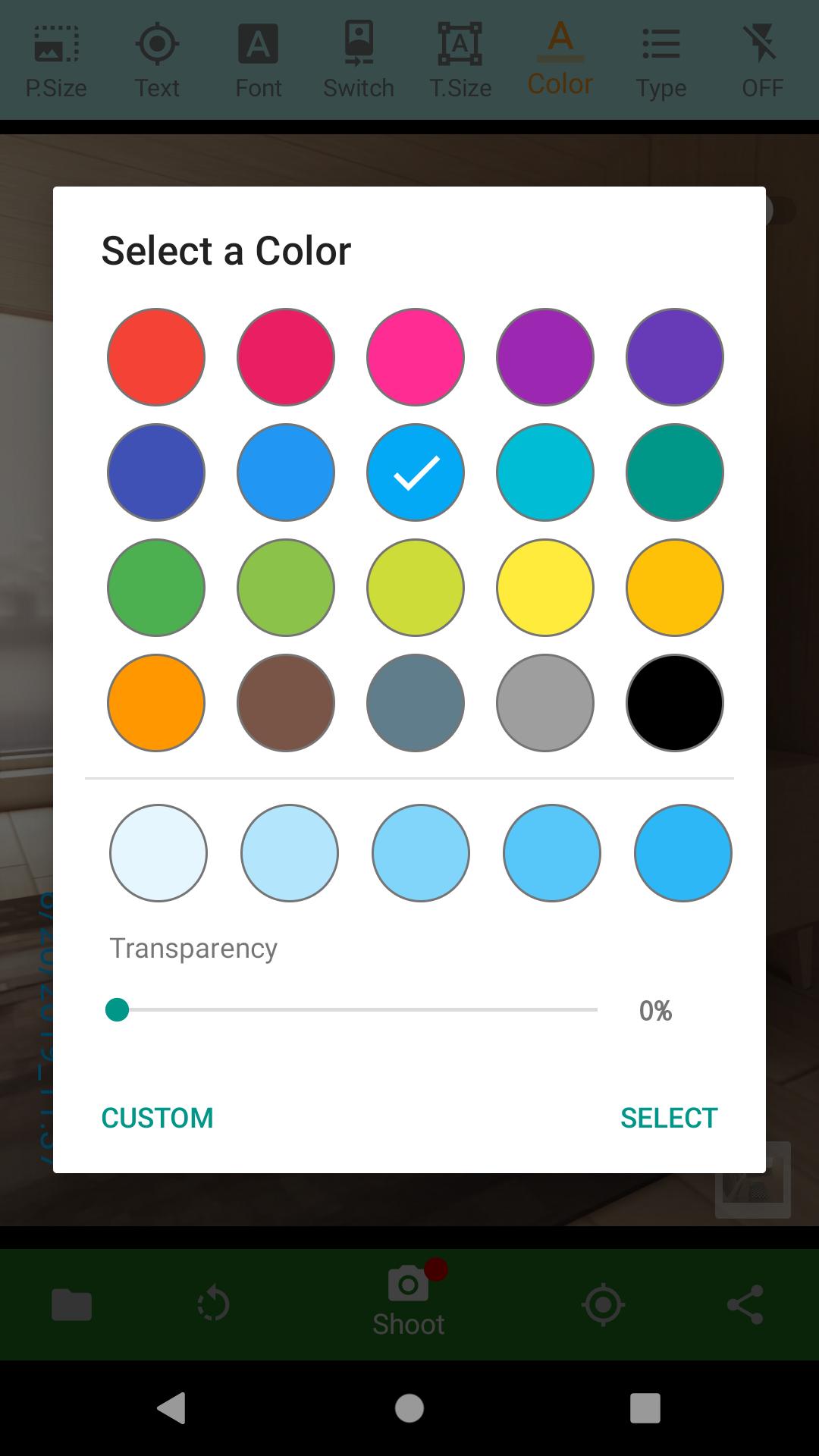Image resolution: width=819 pixels, height=1456 pixels.
Task: Choose the gray color swatch
Action: coord(545,703)
